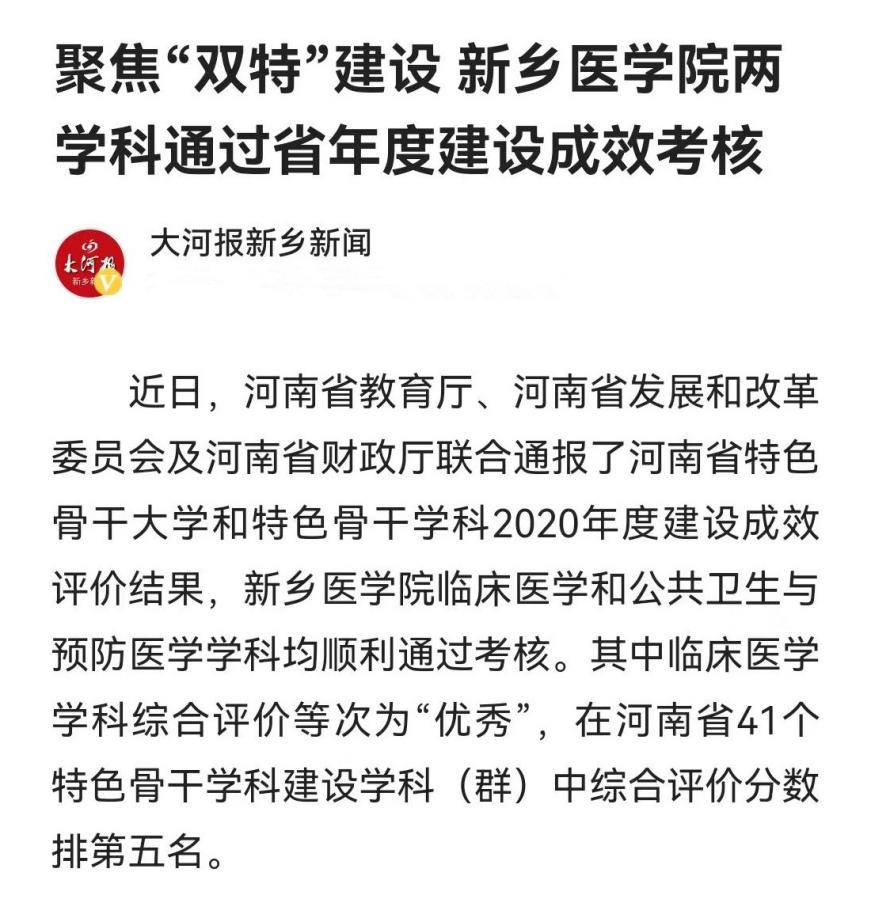
Task: Open the 大河报新乡新闻 author avatar
Action: (89, 263)
